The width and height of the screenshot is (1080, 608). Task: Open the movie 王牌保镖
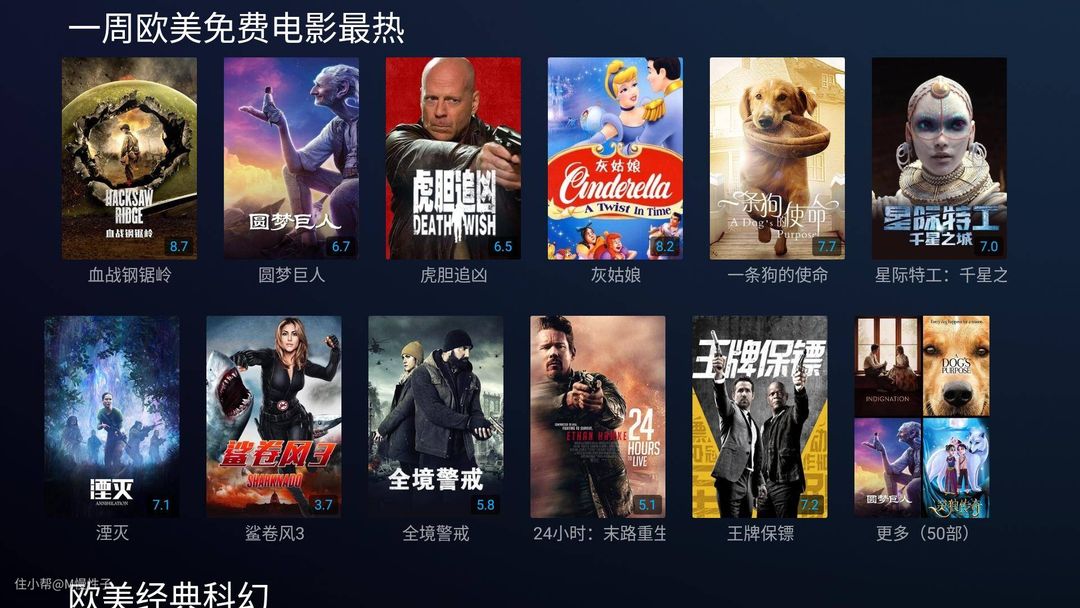(760, 417)
